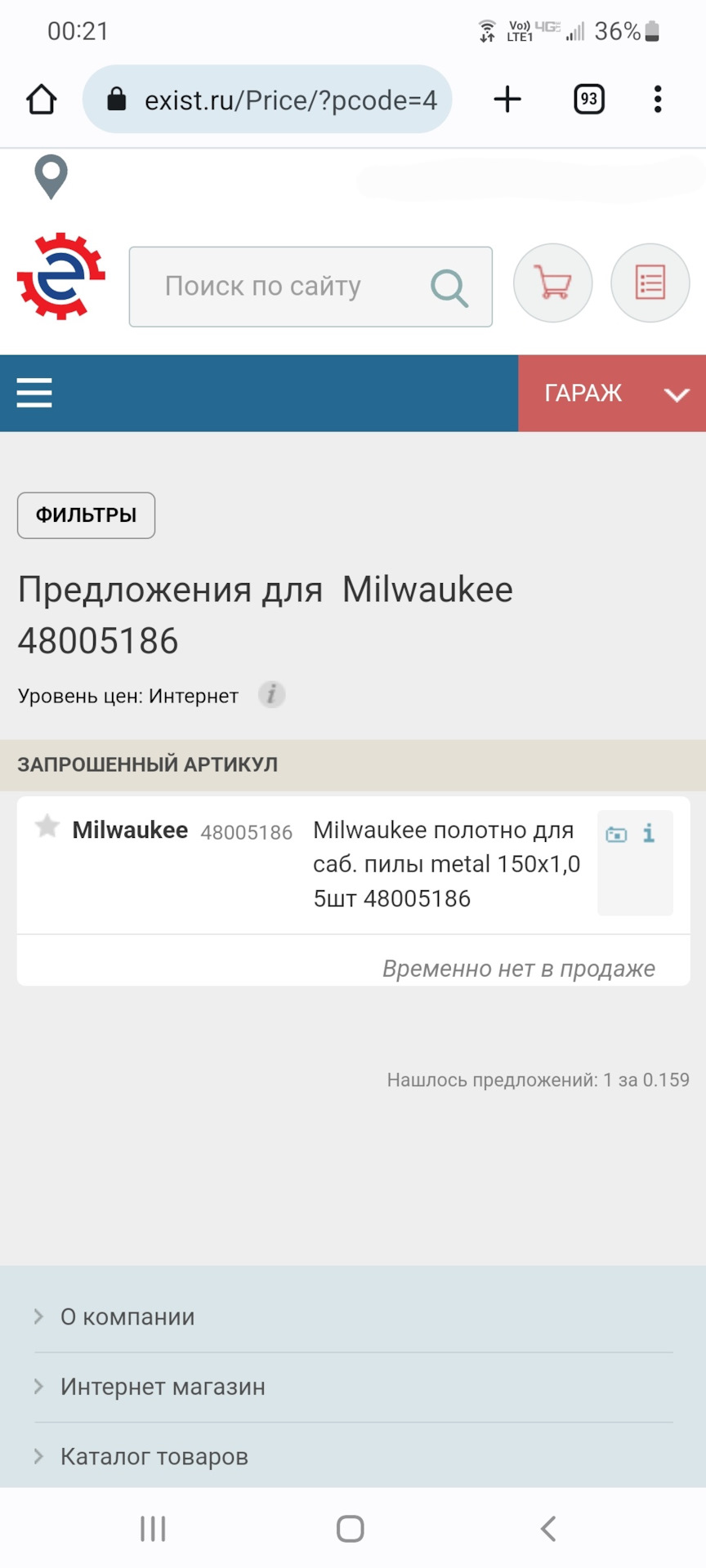
Task: Show details for Milwaukee 48005186
Action: pyautogui.click(x=649, y=833)
